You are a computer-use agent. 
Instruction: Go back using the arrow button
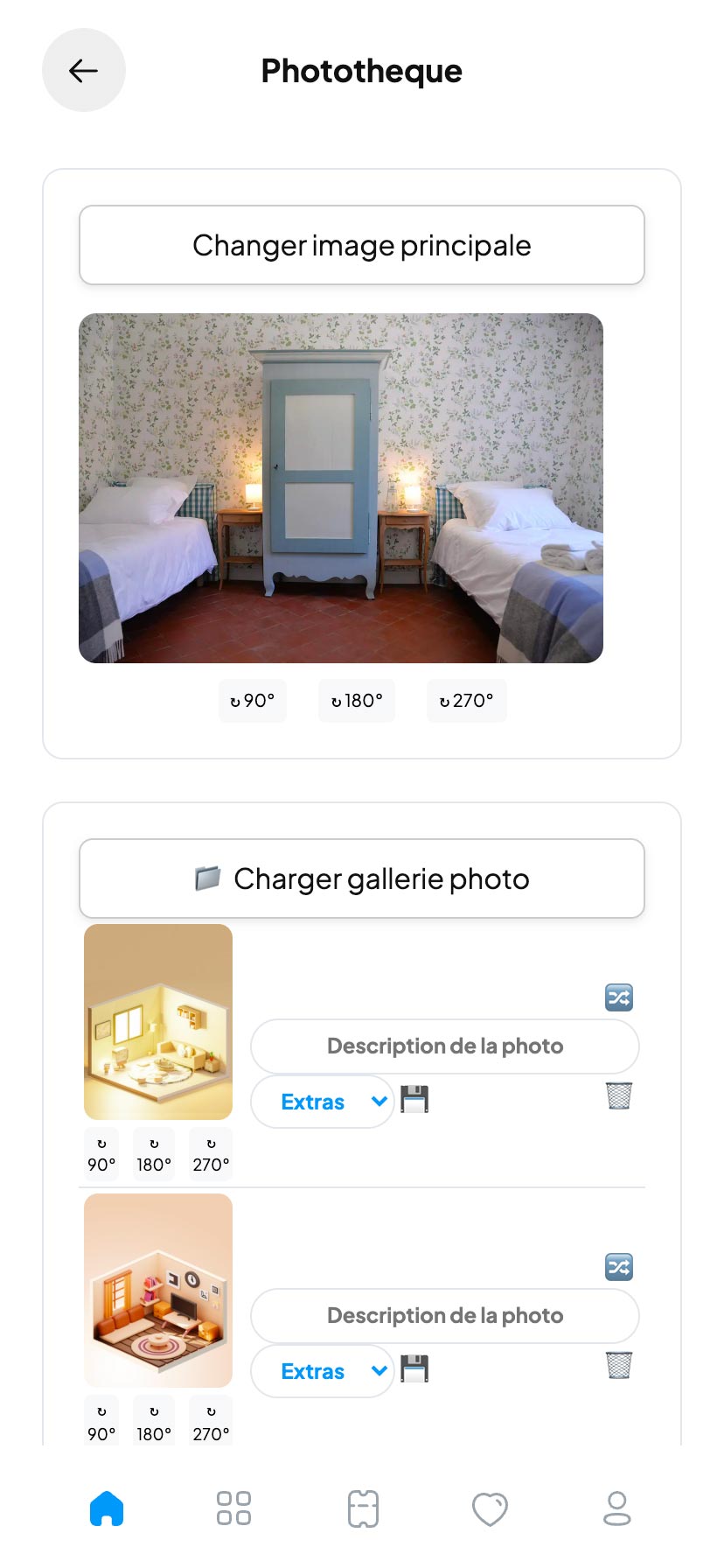[x=84, y=70]
